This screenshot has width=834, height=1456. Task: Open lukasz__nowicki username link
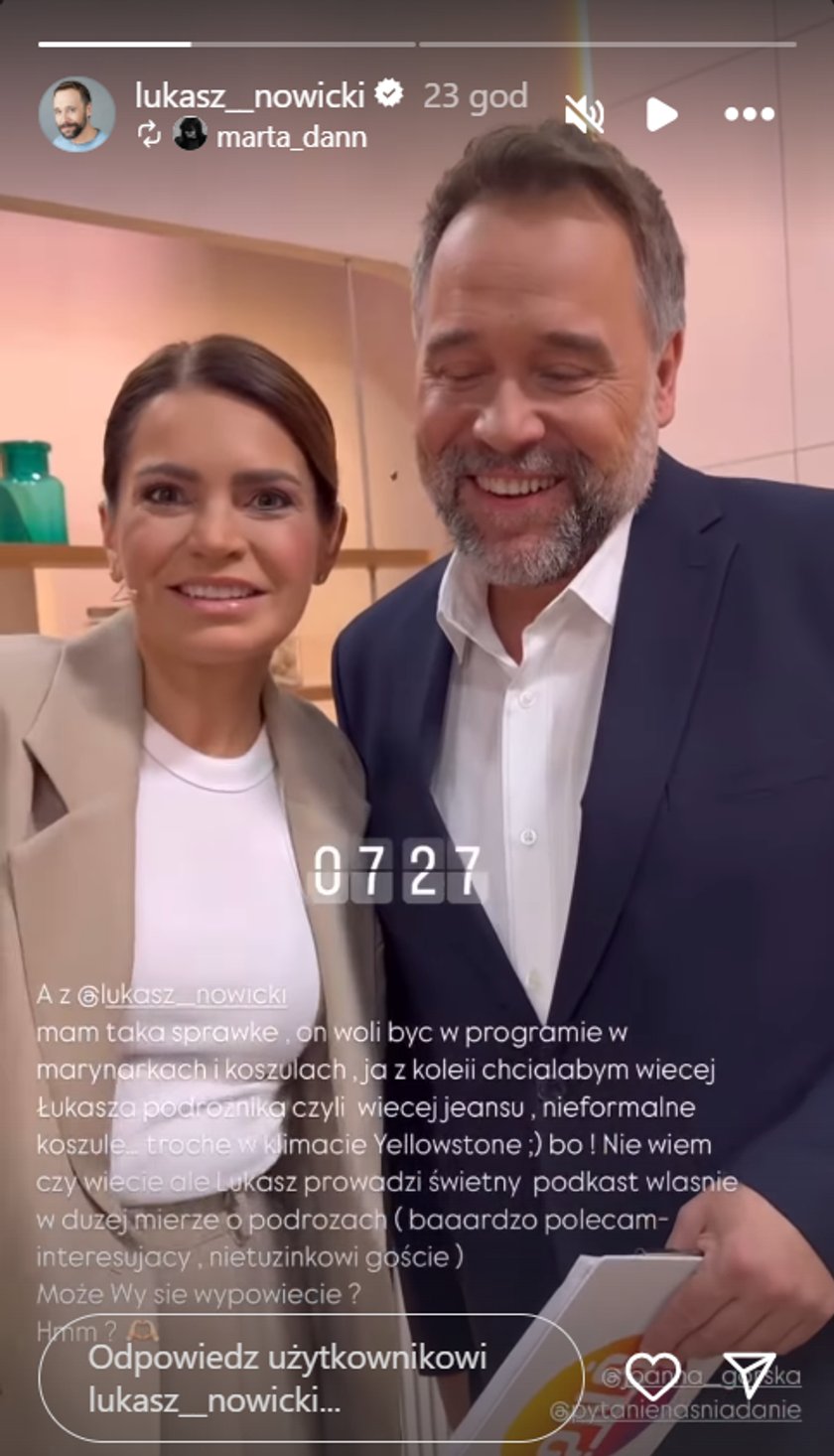coord(252,96)
